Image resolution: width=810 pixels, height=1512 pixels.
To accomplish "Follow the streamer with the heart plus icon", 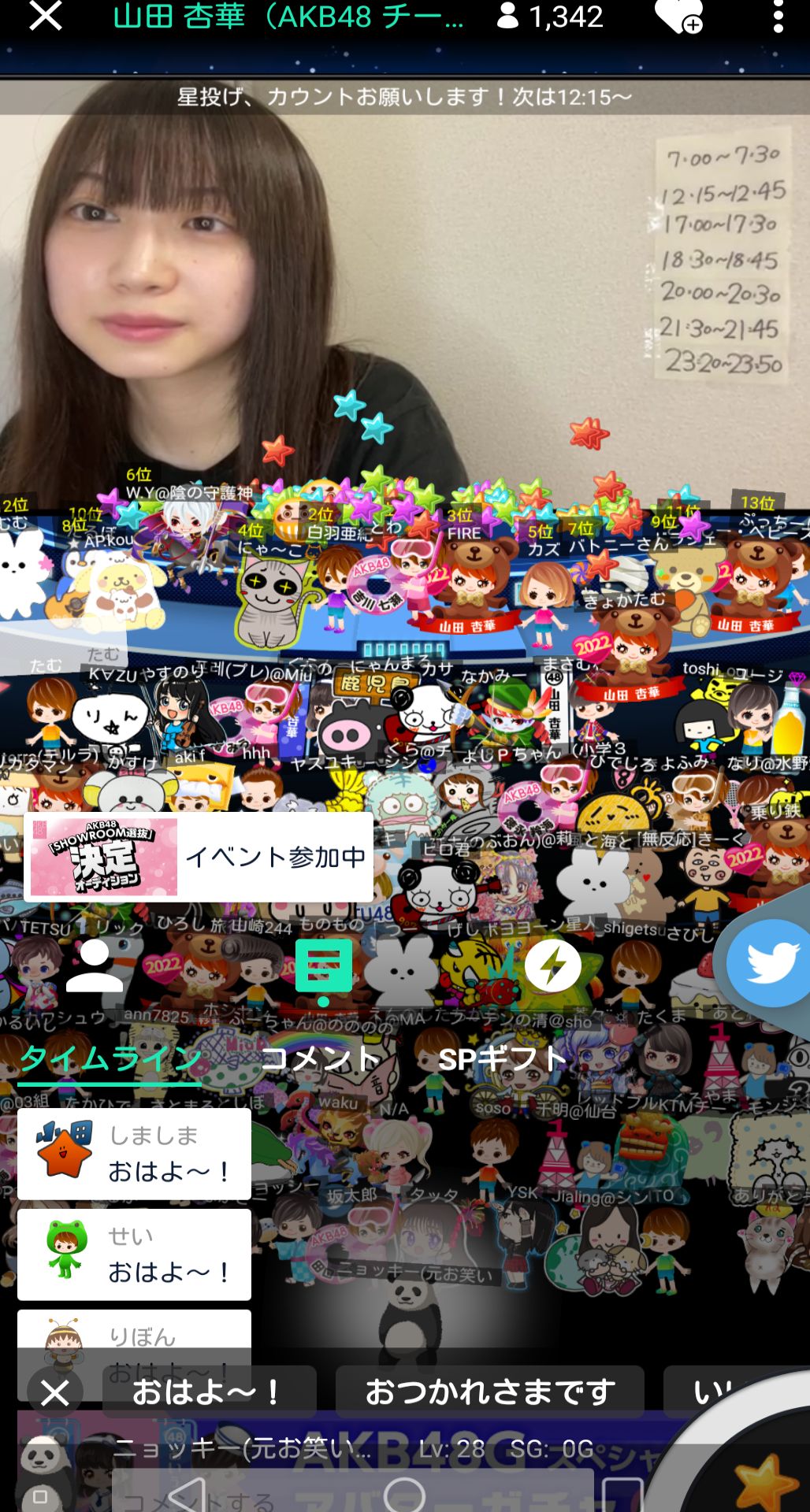I will tap(678, 16).
